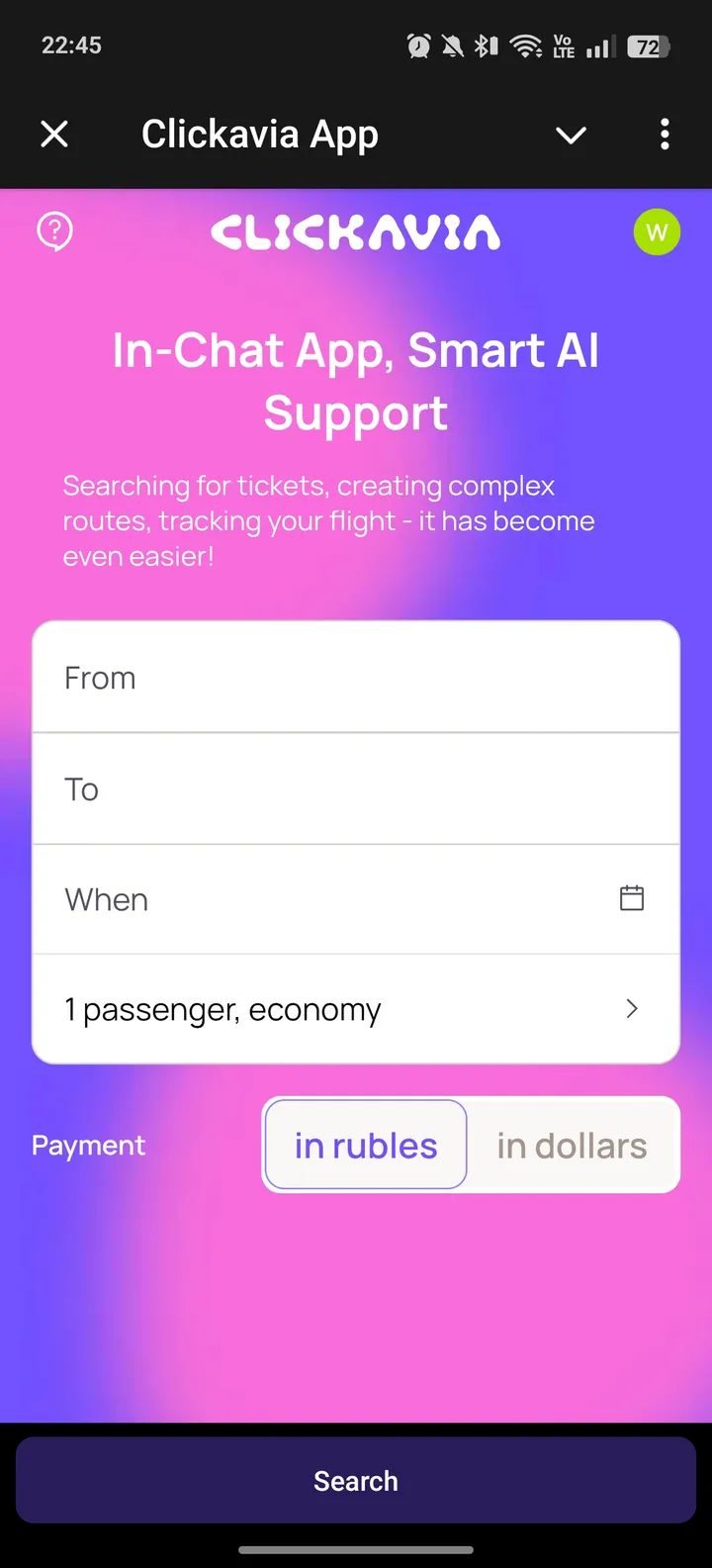Viewport: 712px width, 1568px height.
Task: Toggle the Bluetooth status icon
Action: coord(485,45)
